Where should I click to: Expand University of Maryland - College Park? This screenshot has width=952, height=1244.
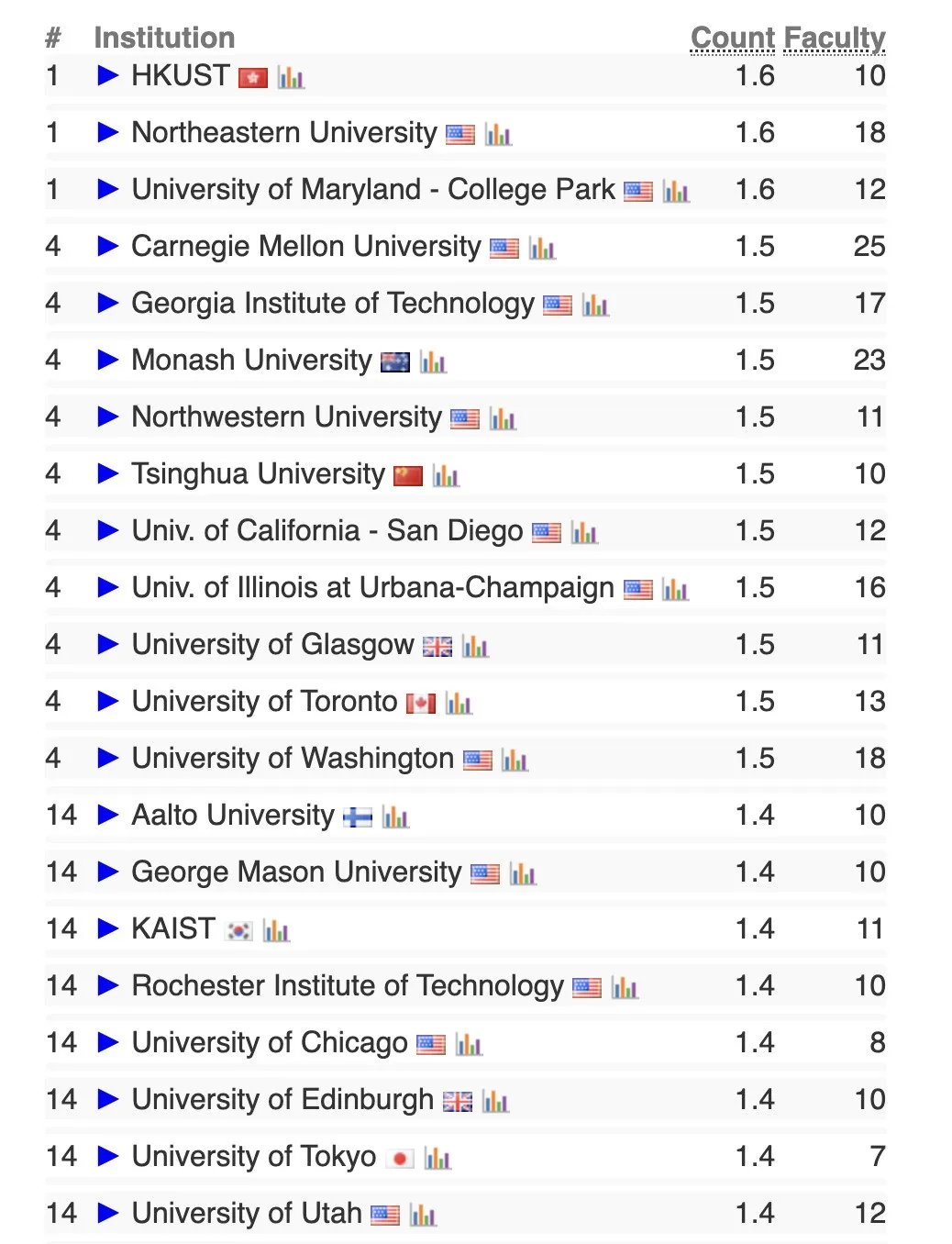[x=108, y=190]
